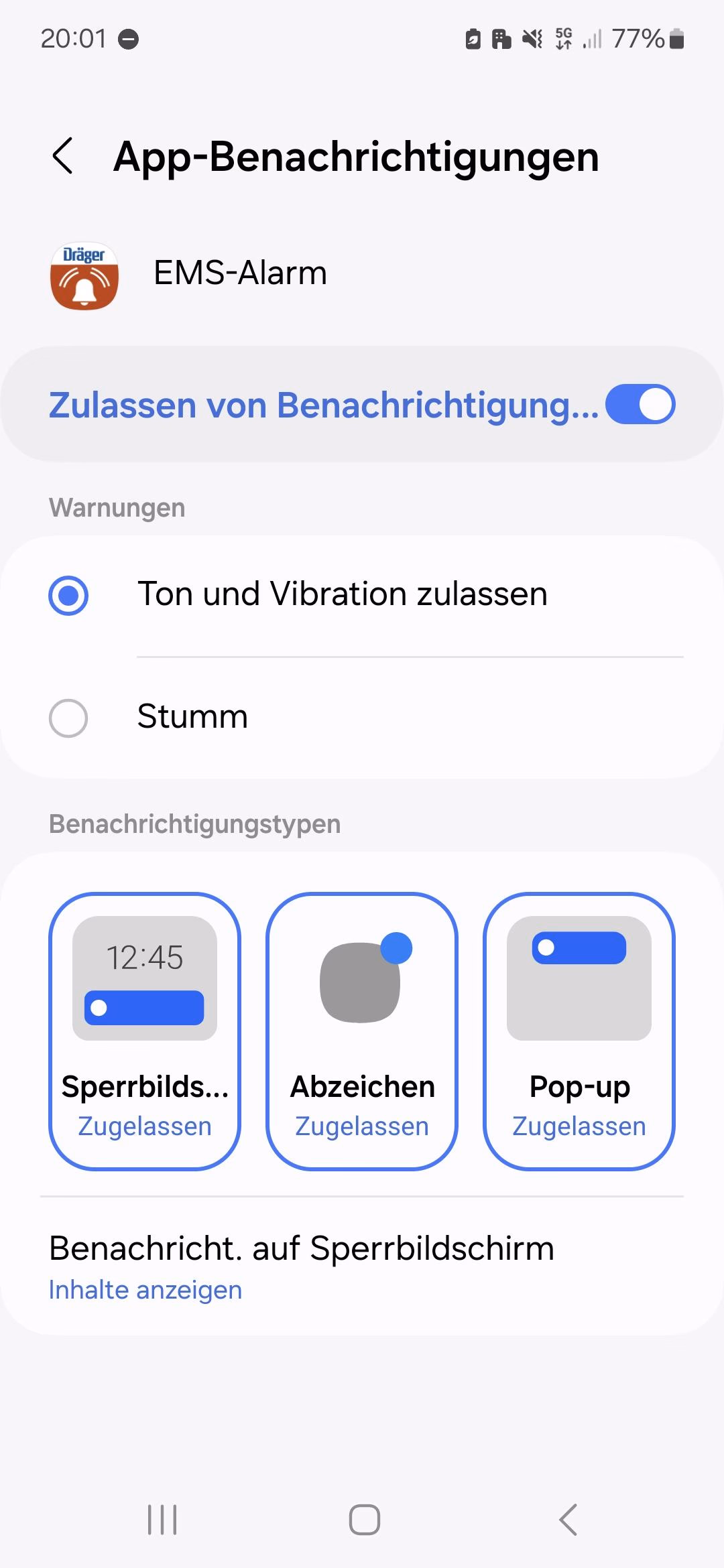Tap the Abzeichen notification type card
The width and height of the screenshot is (724, 1568).
362,1031
